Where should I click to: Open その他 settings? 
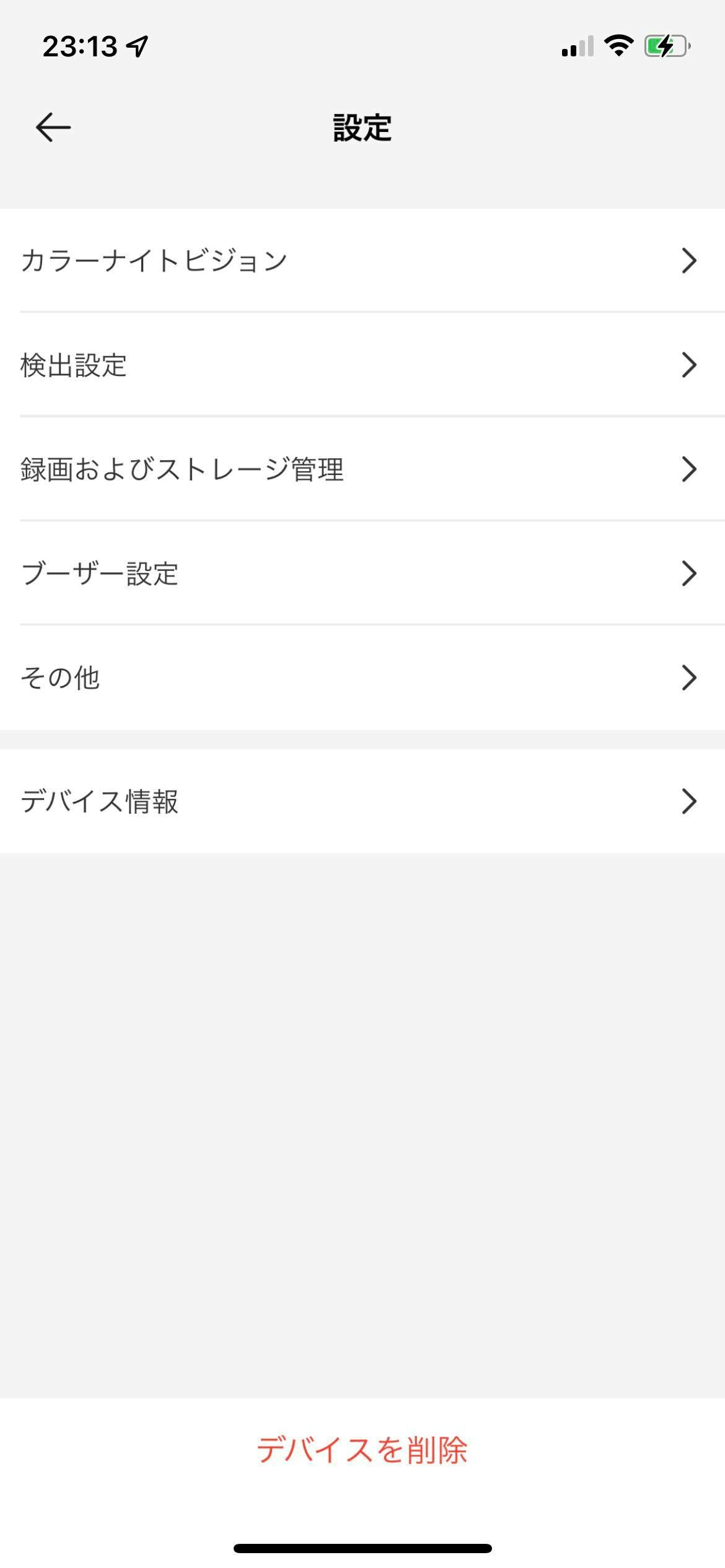click(362, 677)
